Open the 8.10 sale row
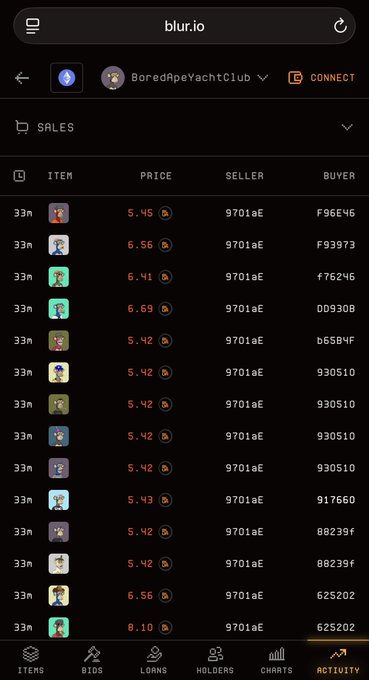The width and height of the screenshot is (369, 680). (x=184, y=627)
